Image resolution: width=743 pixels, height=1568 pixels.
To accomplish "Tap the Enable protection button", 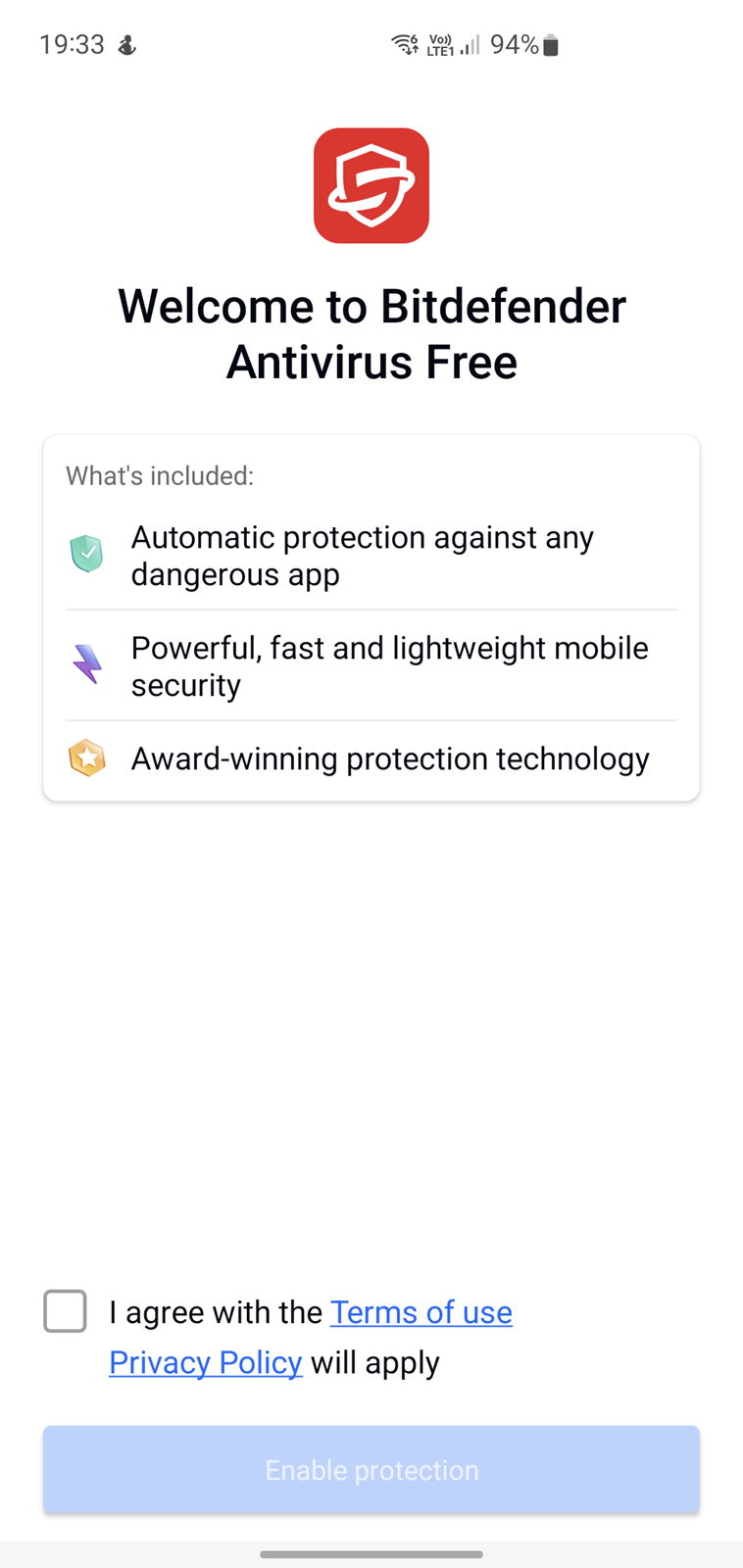I will 371,1469.
